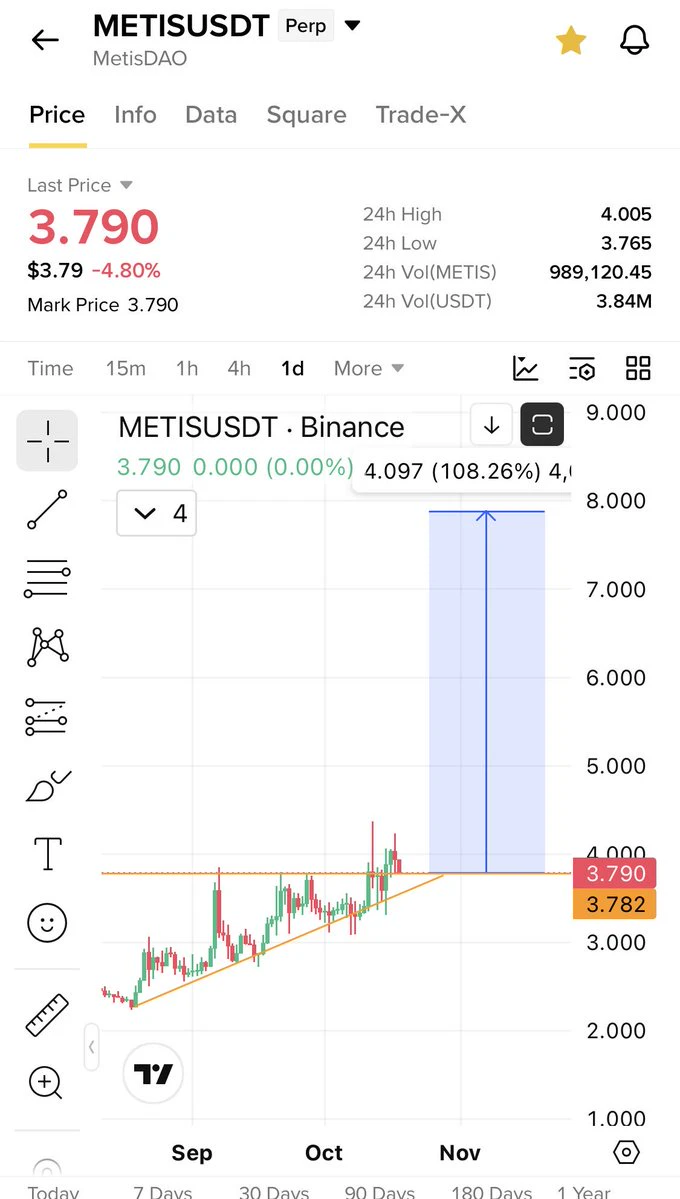Toggle fullscreen chart view
The height and width of the screenshot is (1199, 680).
[542, 424]
